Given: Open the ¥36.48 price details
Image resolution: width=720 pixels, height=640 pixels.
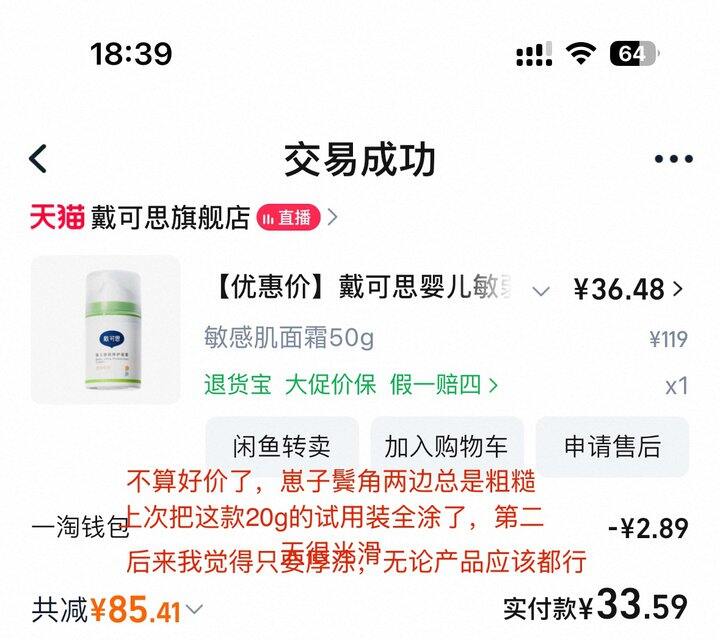Looking at the screenshot, I should tap(628, 290).
